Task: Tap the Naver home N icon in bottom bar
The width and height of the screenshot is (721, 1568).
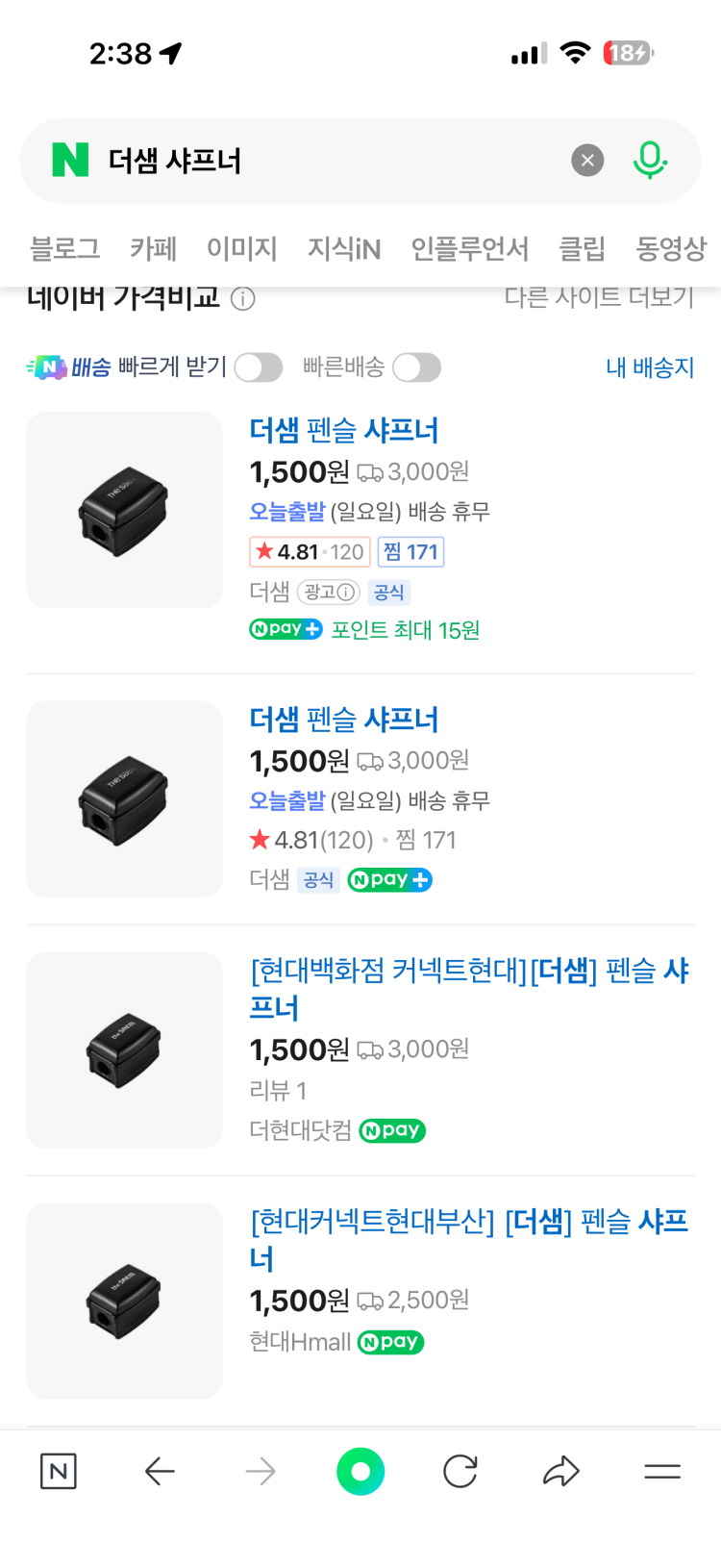Action: point(59,1471)
